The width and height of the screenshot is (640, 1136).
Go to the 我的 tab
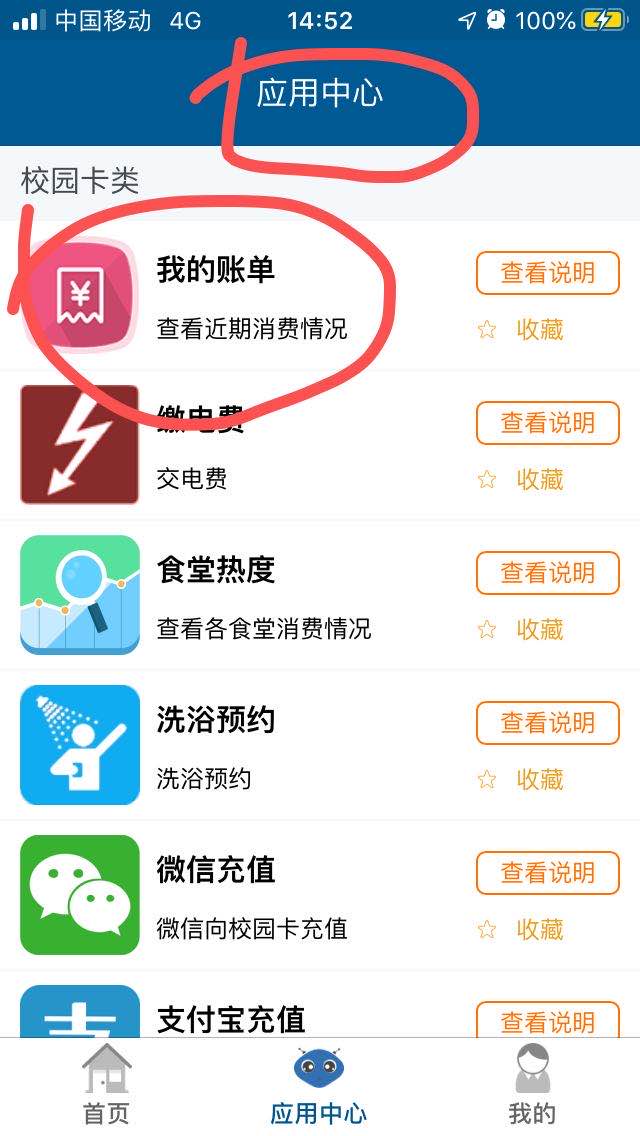click(532, 1087)
